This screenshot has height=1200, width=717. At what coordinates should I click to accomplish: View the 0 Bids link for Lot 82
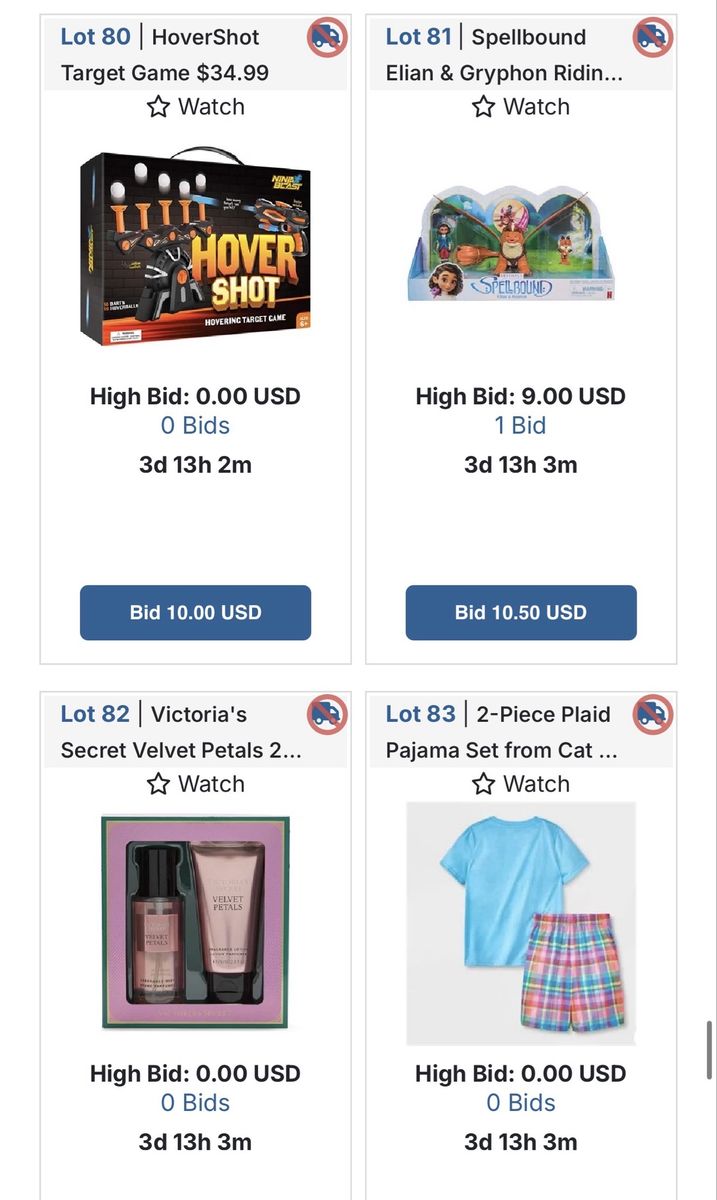[x=195, y=1103]
